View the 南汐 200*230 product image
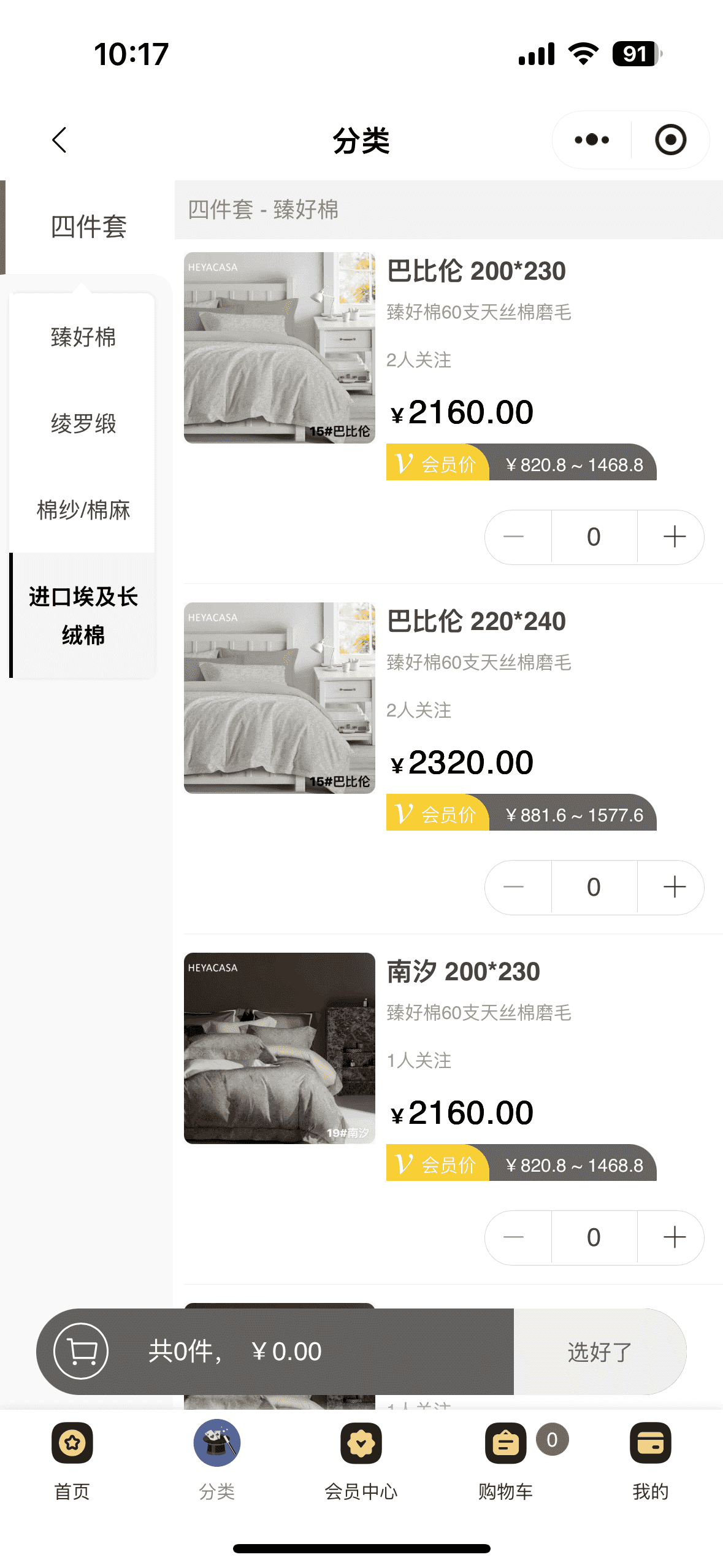The height and width of the screenshot is (1568, 723). (280, 1048)
